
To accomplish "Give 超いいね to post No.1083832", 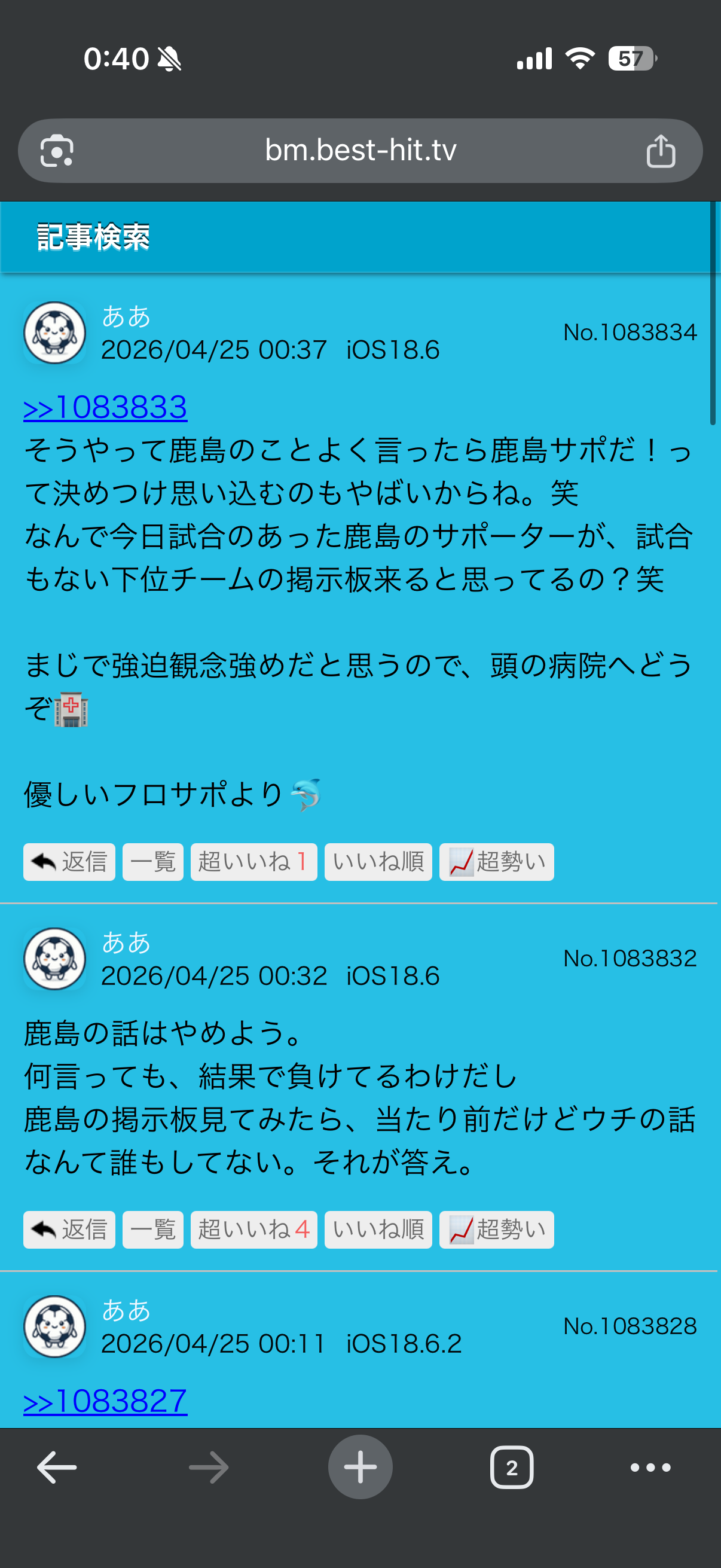I will pos(253,1229).
